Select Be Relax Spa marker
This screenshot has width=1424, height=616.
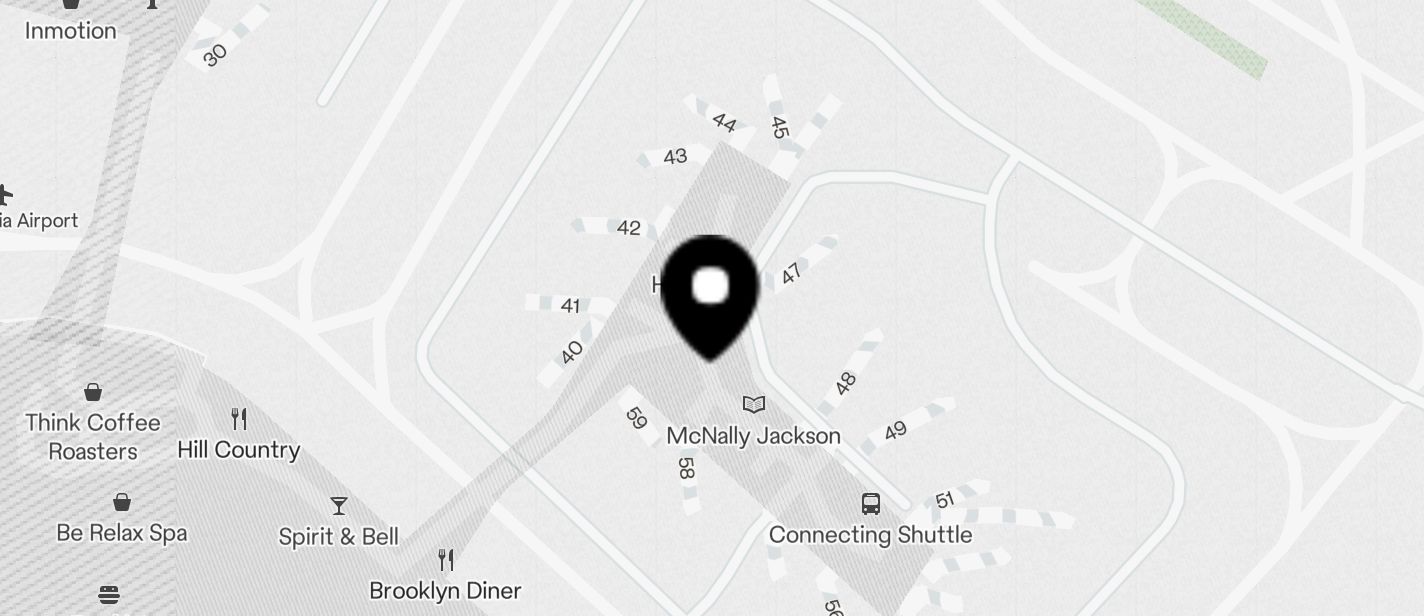pyautogui.click(x=121, y=502)
